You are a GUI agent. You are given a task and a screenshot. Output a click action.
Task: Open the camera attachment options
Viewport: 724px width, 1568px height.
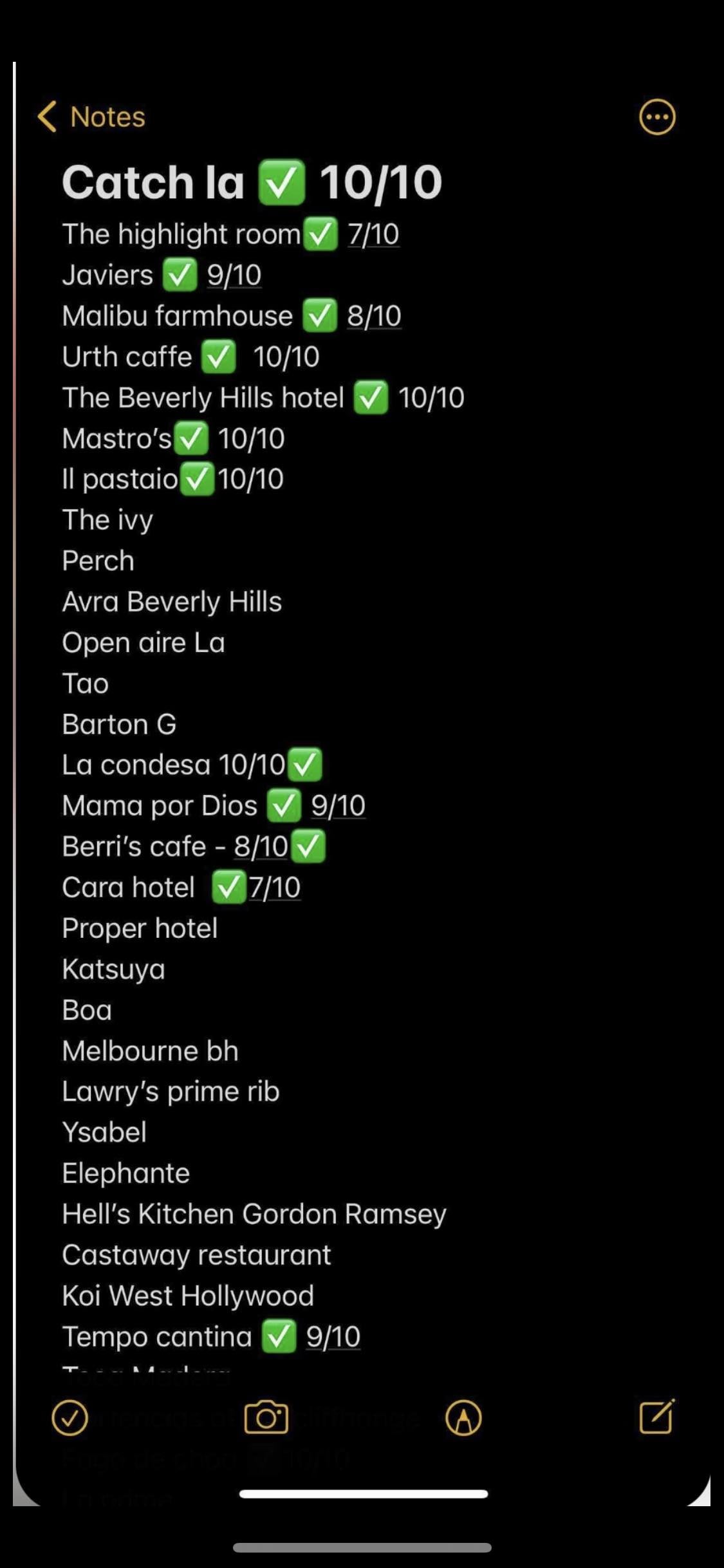pyautogui.click(x=266, y=1417)
